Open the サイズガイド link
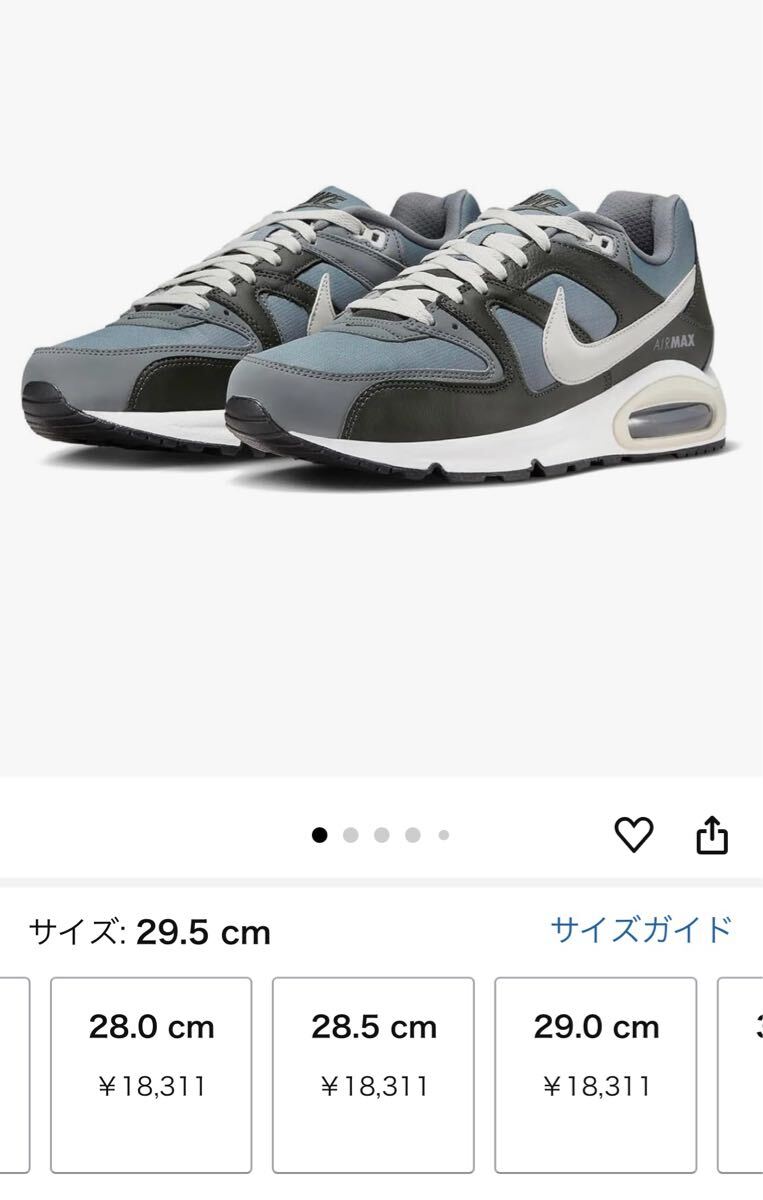Image resolution: width=763 pixels, height=1200 pixels. pos(641,929)
